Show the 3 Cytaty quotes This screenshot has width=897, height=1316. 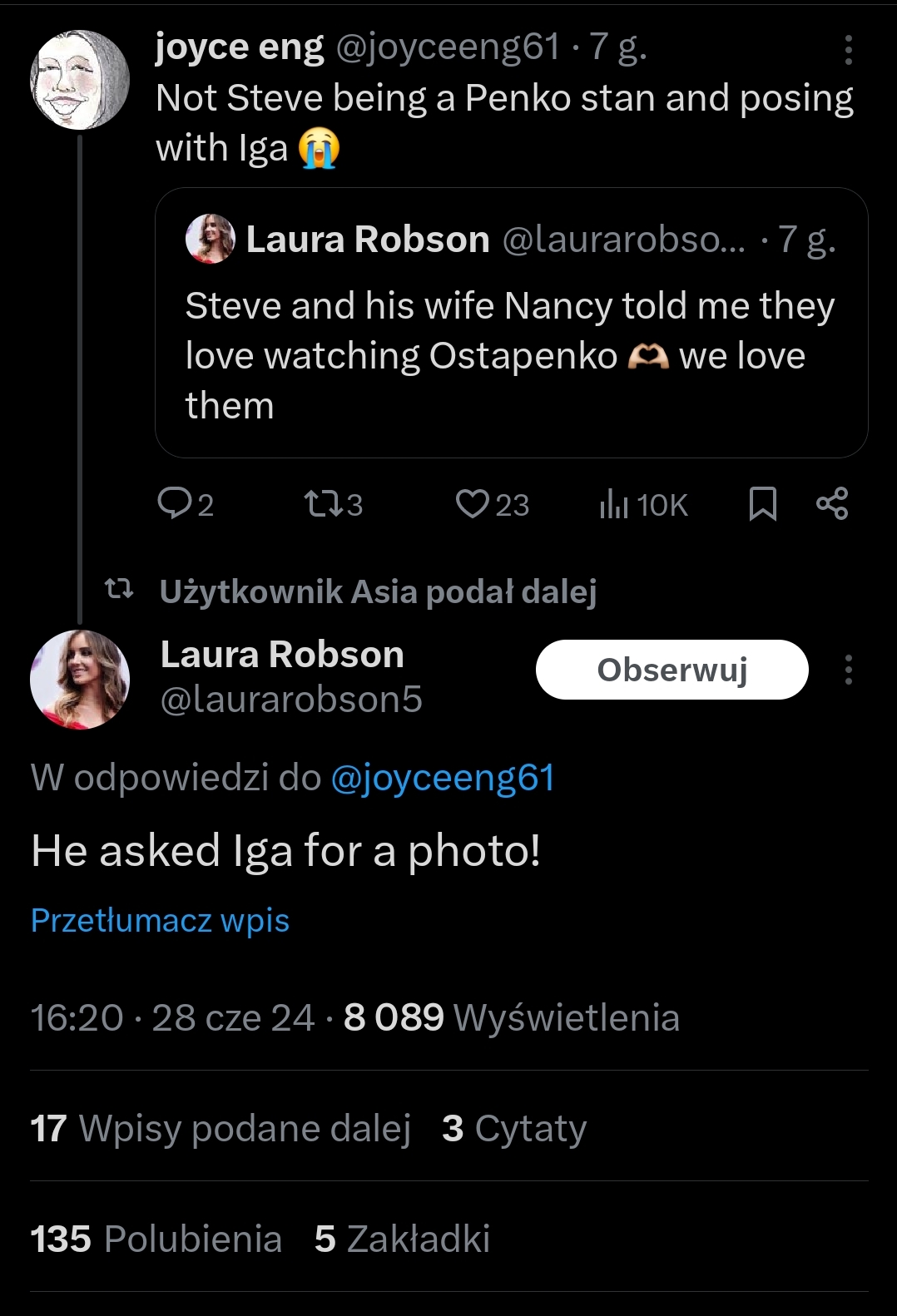coord(514,1129)
